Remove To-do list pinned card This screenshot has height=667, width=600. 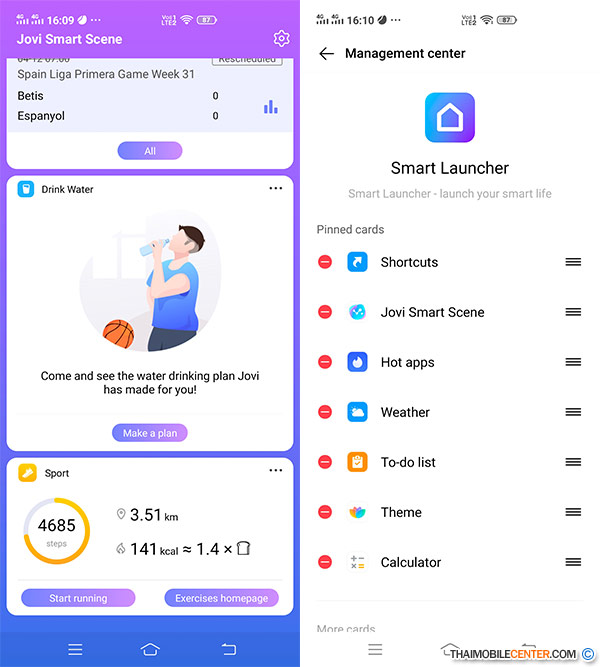point(325,462)
